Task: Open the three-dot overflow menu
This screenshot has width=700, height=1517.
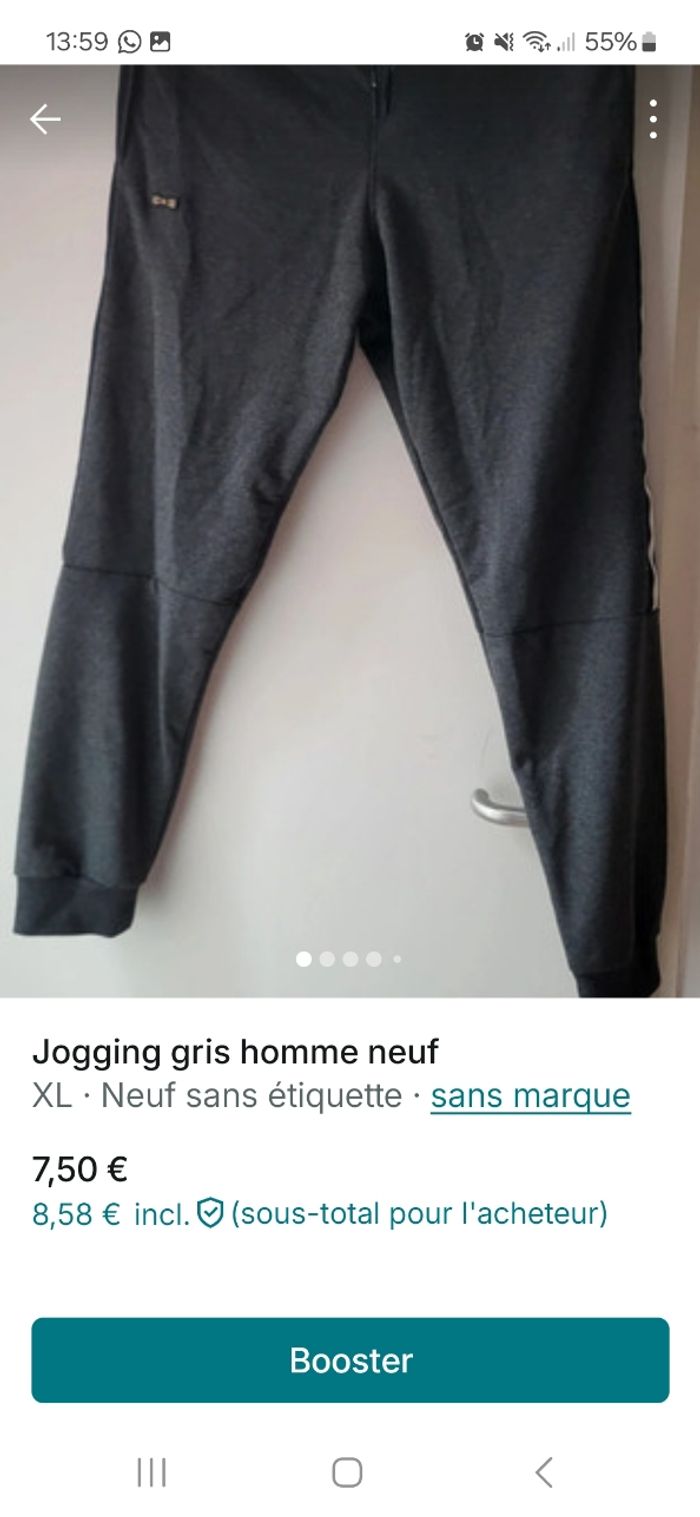Action: coord(653,120)
